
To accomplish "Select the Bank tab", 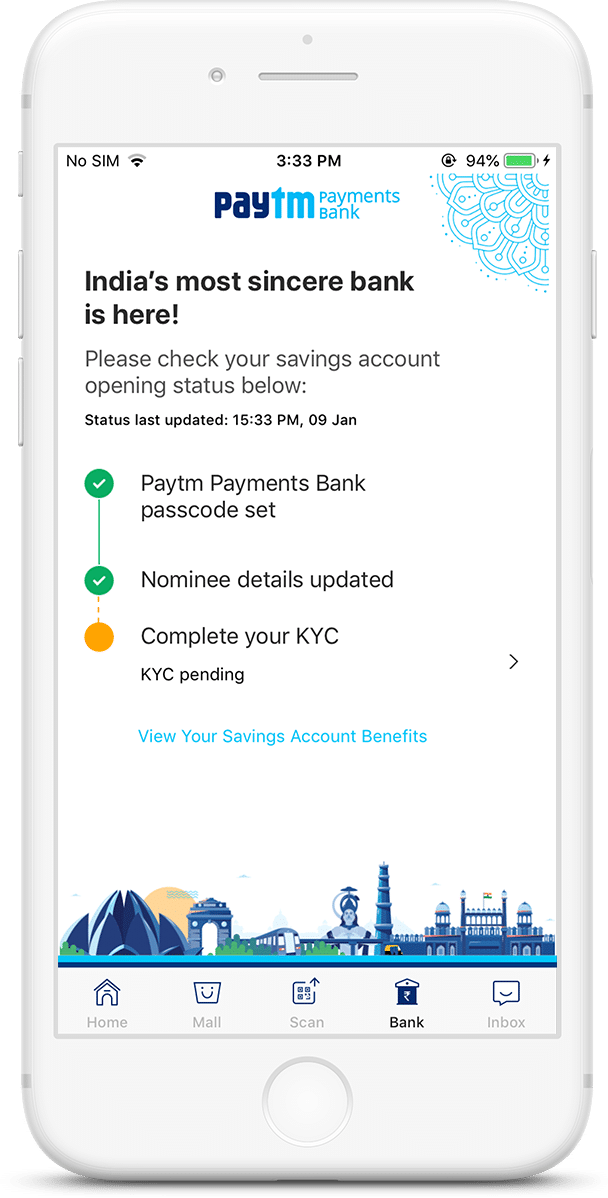I will coord(406,1002).
